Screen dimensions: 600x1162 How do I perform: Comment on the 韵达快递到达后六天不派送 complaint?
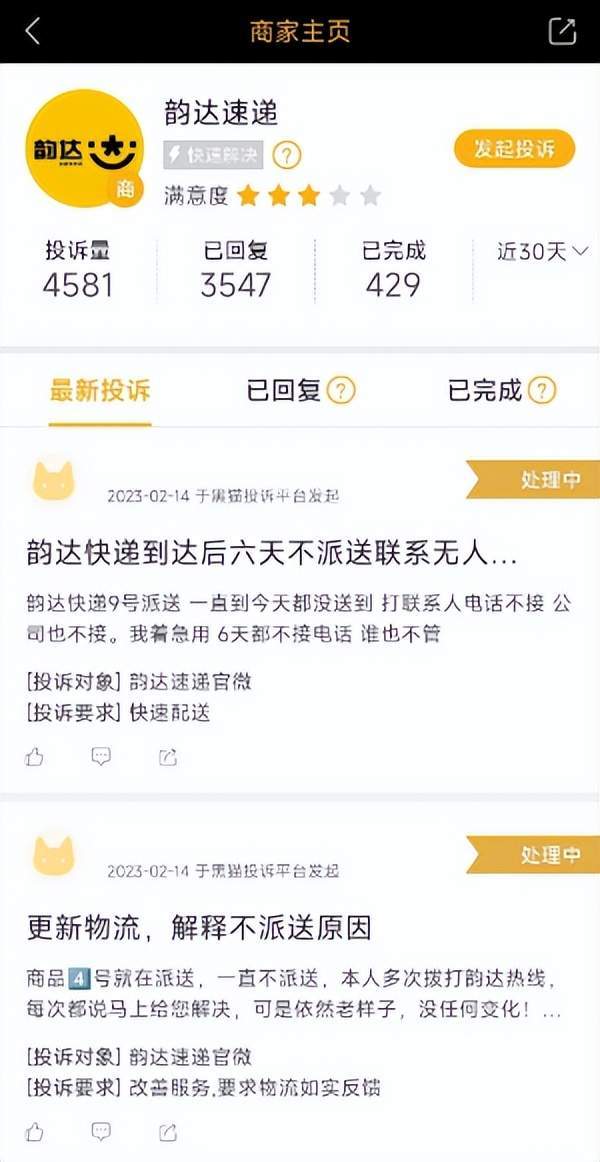click(x=101, y=757)
